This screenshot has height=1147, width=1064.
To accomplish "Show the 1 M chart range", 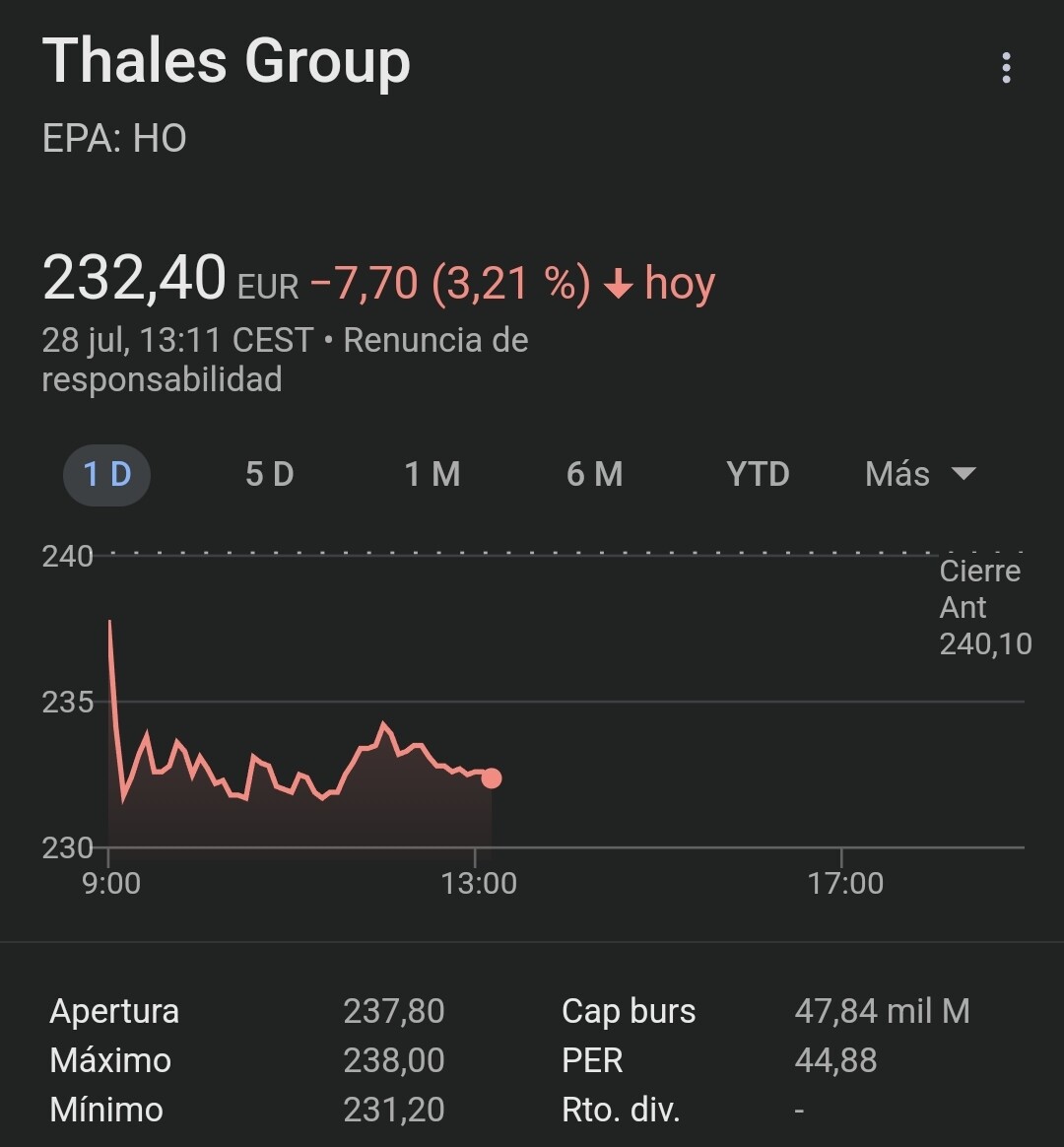I will [x=432, y=474].
